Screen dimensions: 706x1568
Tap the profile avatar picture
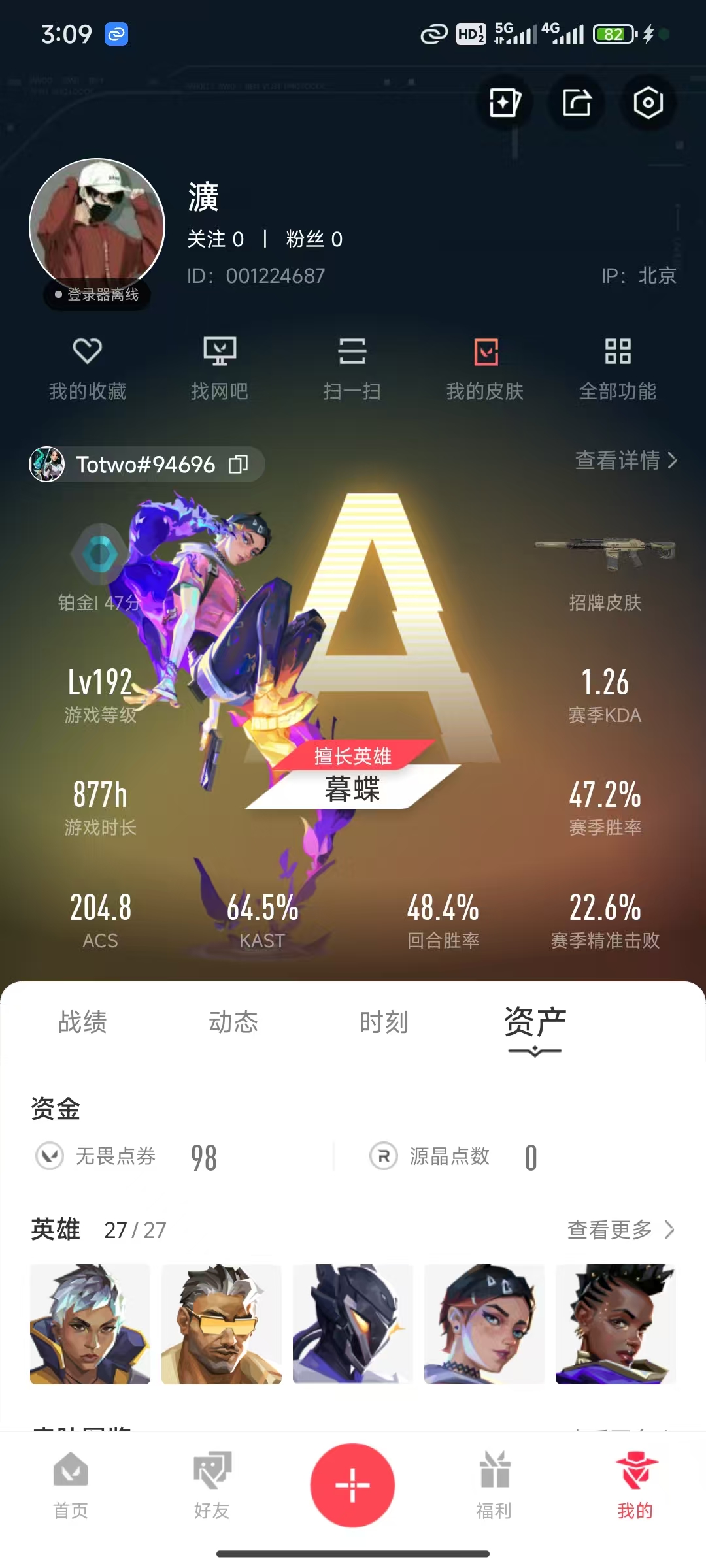pyautogui.click(x=97, y=226)
